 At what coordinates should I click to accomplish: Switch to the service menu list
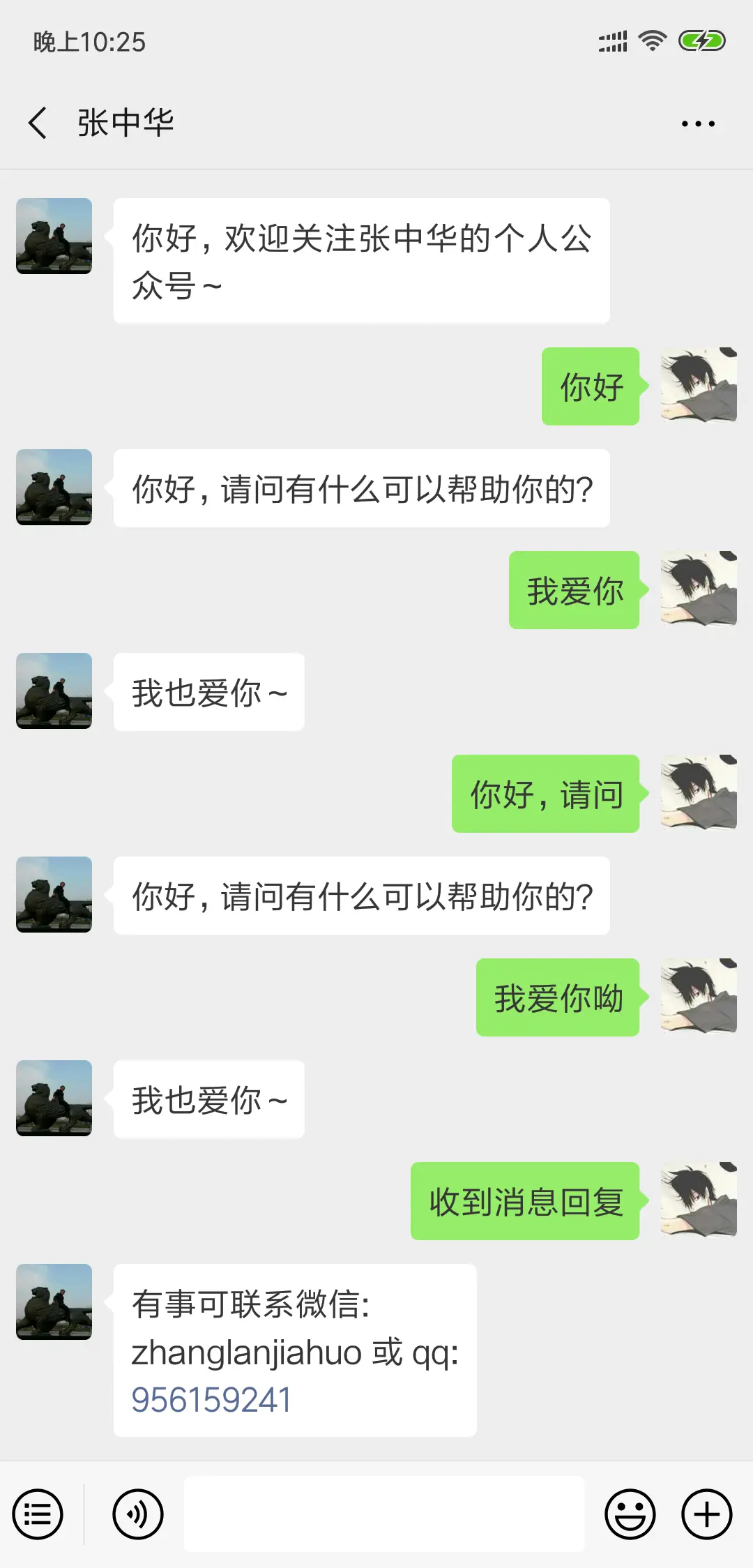pos(38,1514)
